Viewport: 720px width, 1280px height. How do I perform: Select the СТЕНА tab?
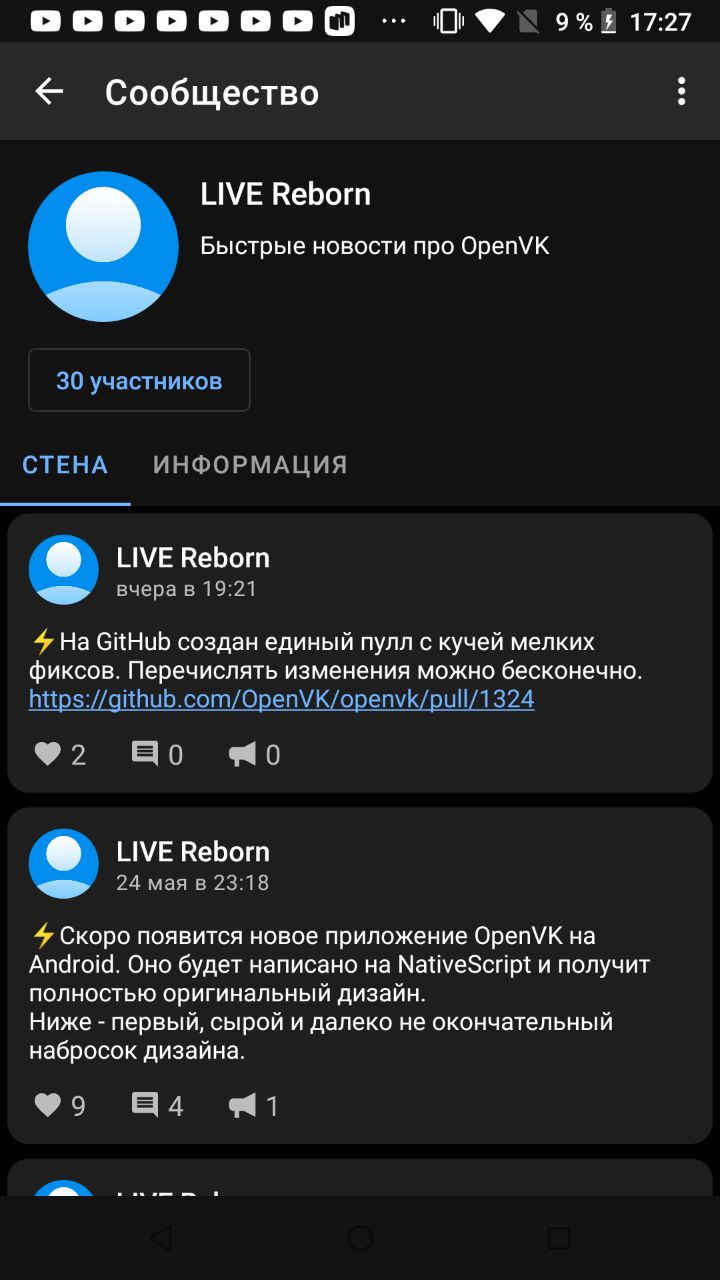[65, 465]
